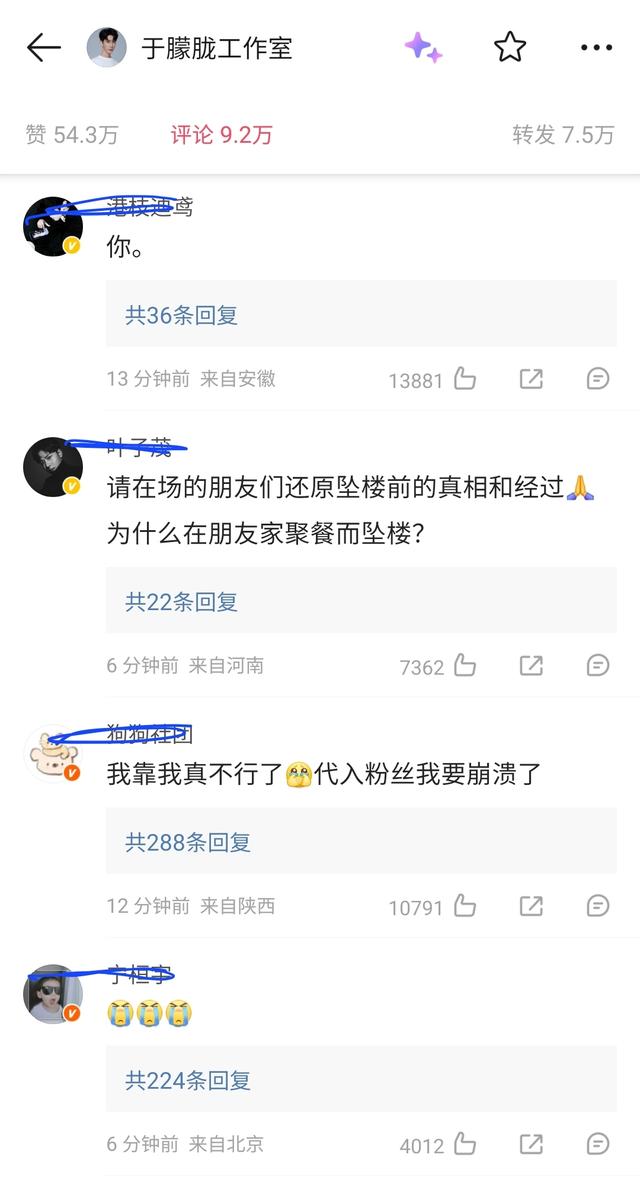Show 共224条回复 replies
This screenshot has height=1193, width=640.
187,1080
